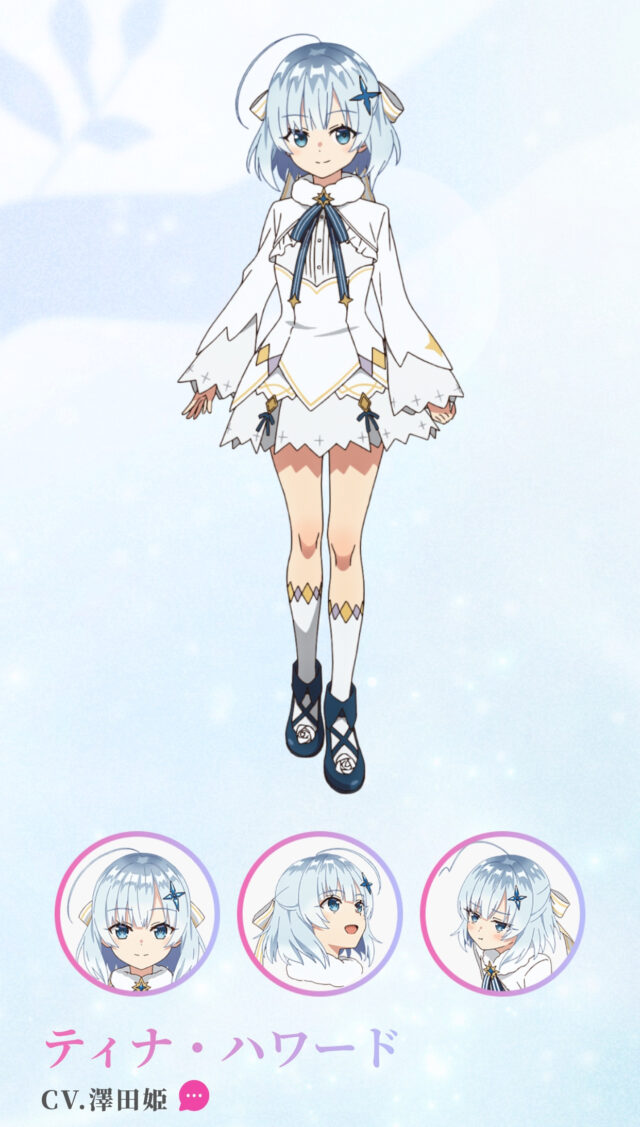Select the open-mouth laughing expression thumbnail

[x=319, y=913]
